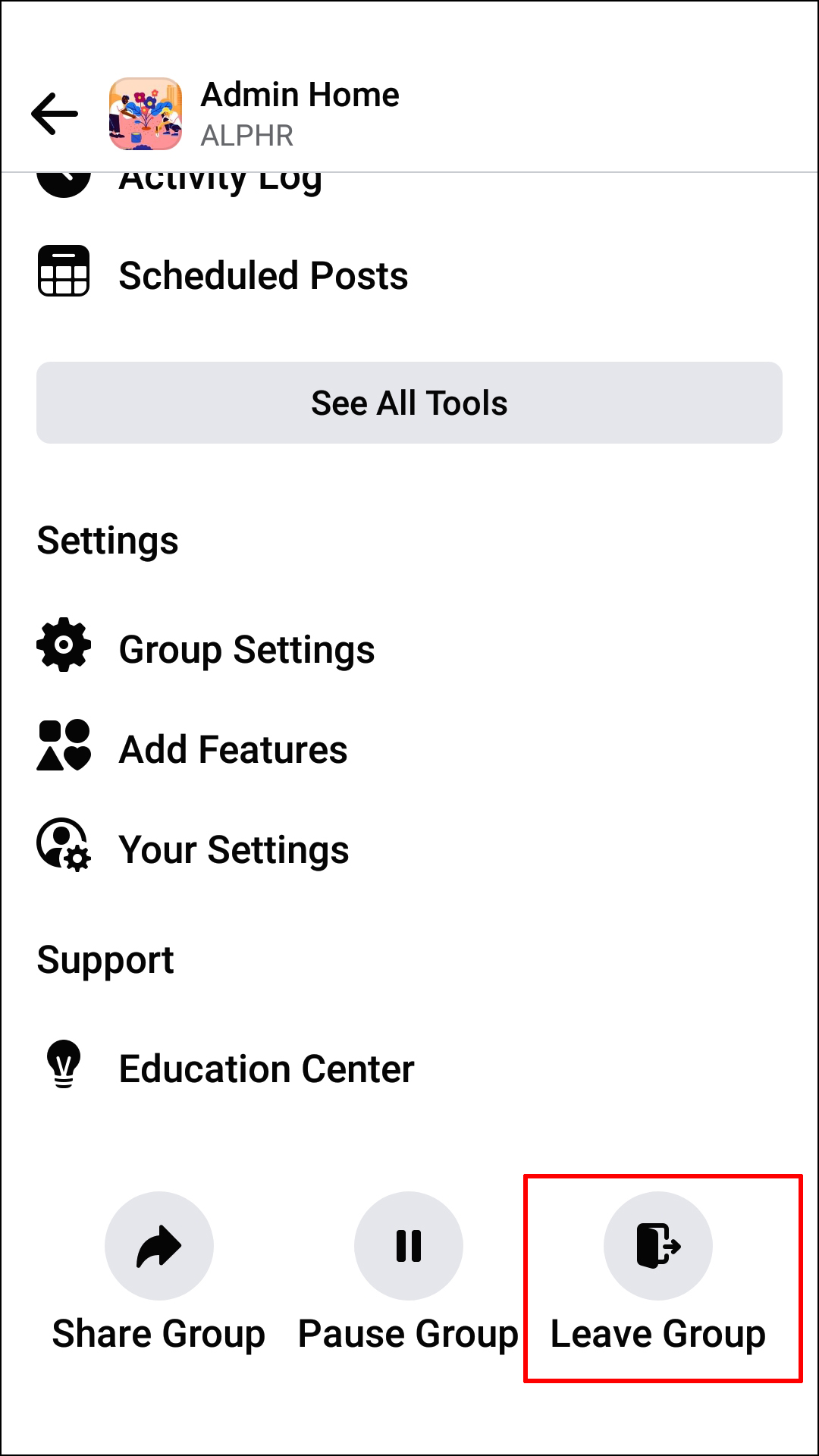819x1456 pixels.
Task: Open the Education Center
Action: pyautogui.click(x=266, y=1069)
